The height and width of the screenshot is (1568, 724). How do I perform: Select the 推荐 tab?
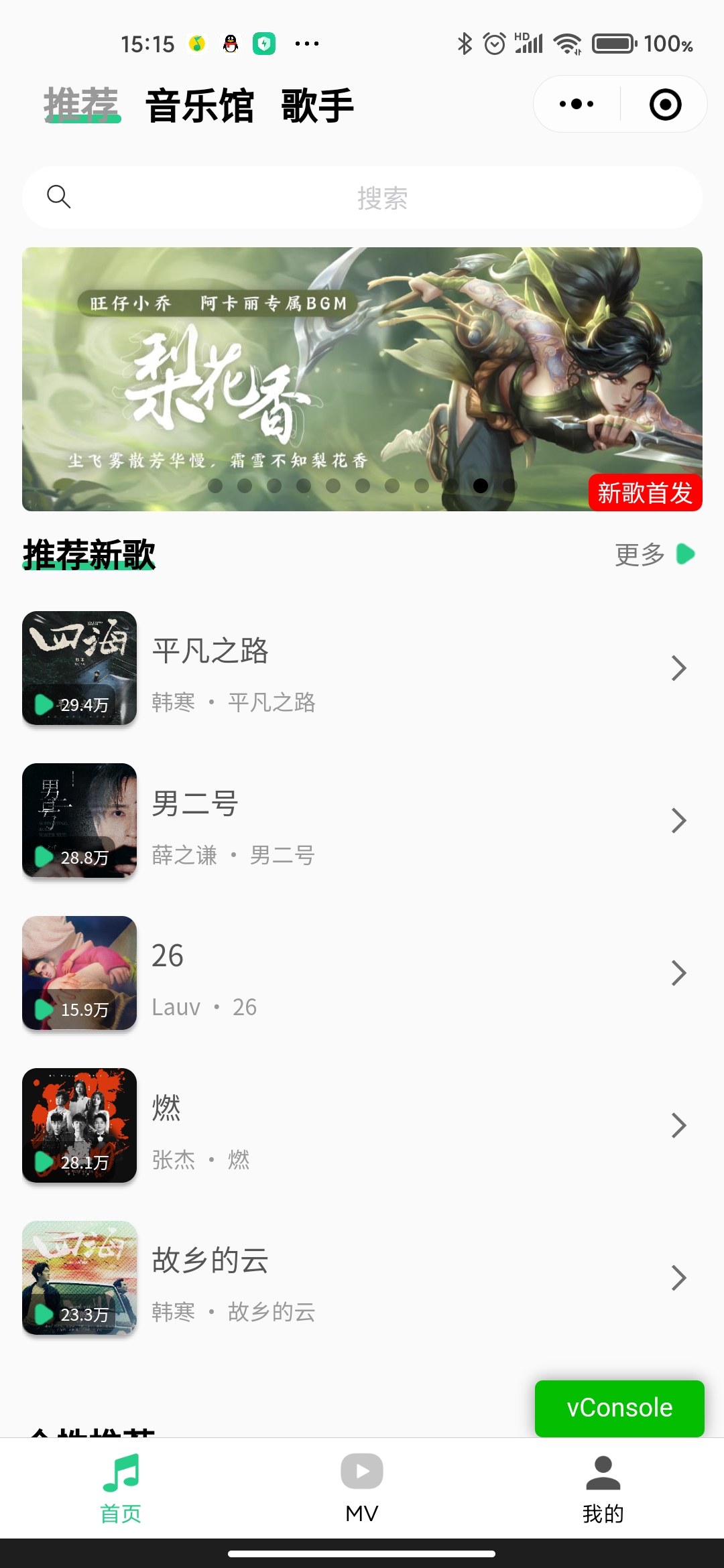point(81,106)
